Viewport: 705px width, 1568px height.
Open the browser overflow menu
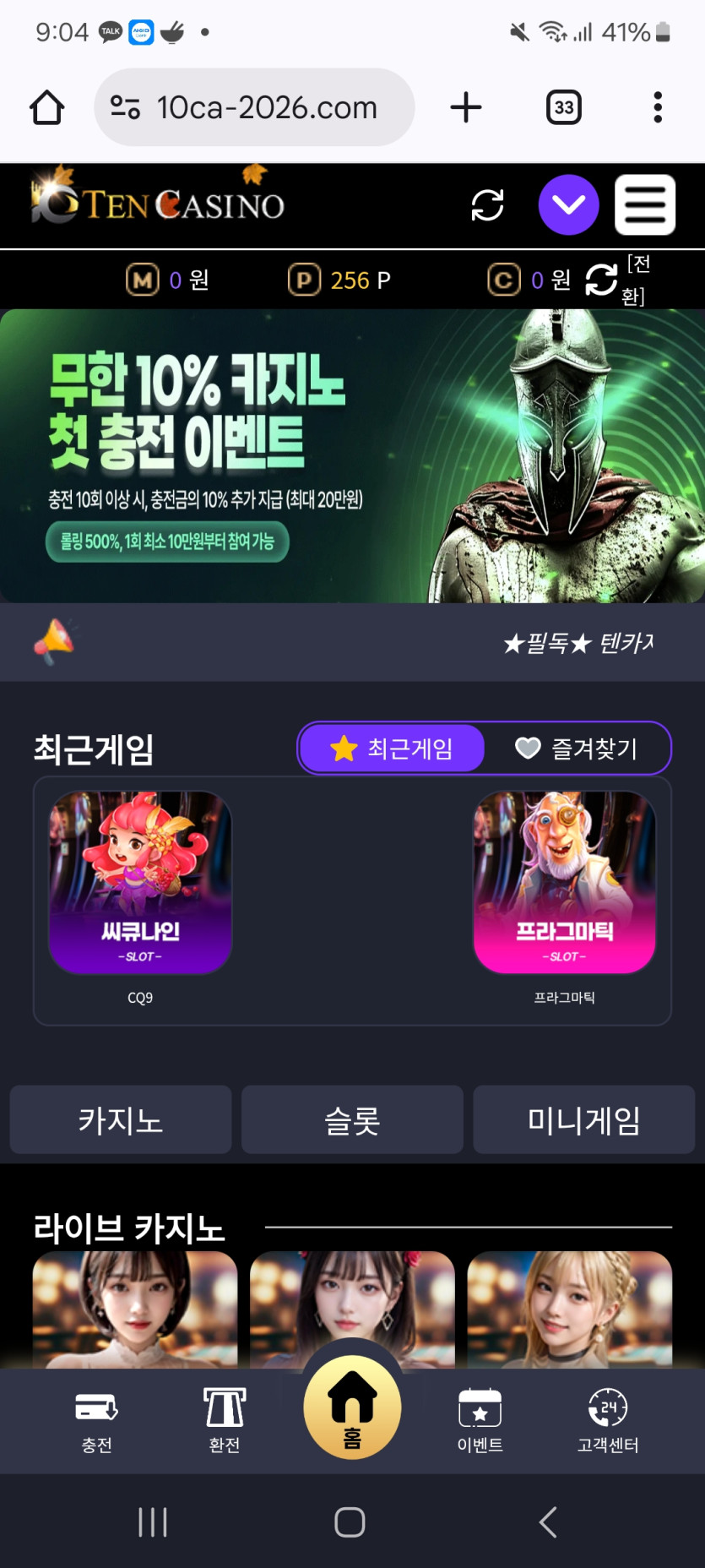click(658, 107)
